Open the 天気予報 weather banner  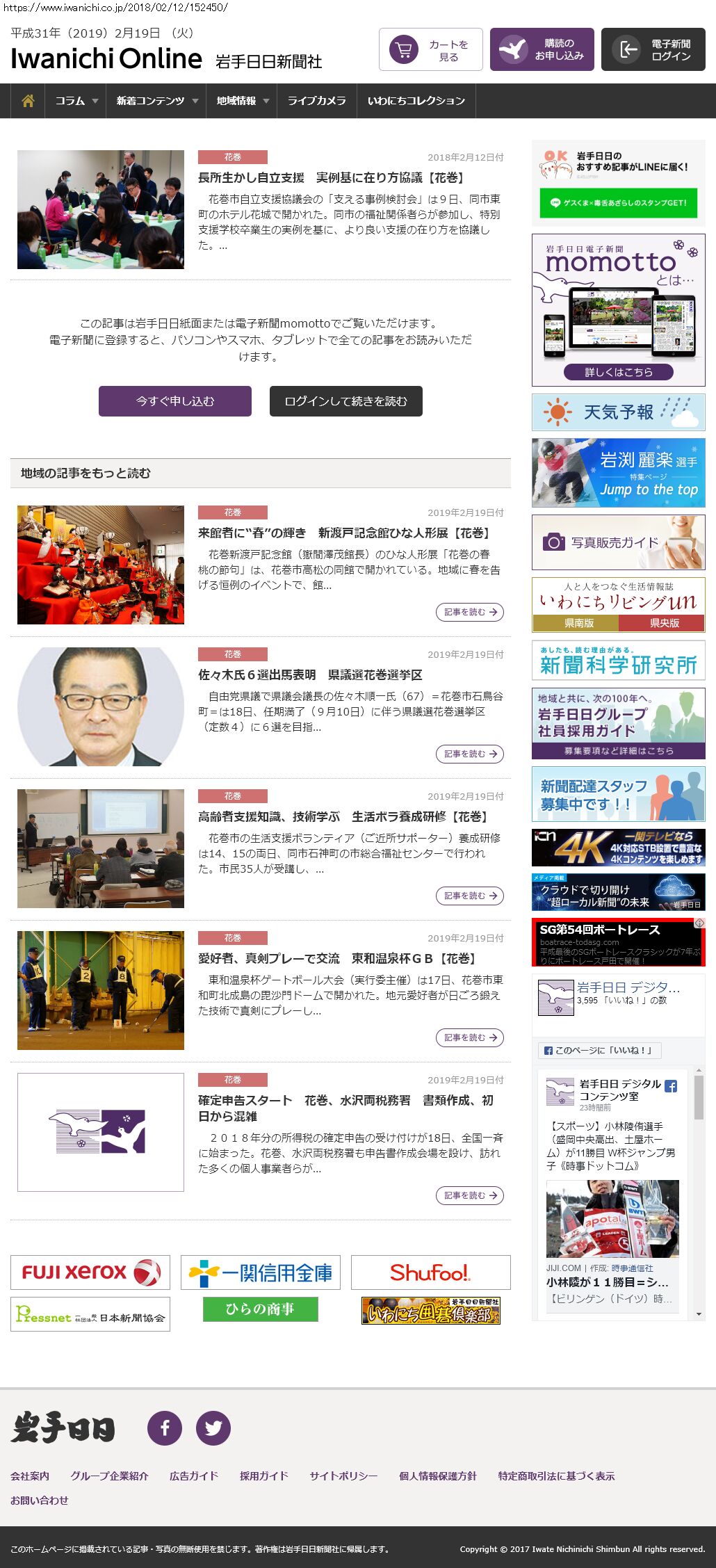(x=618, y=412)
